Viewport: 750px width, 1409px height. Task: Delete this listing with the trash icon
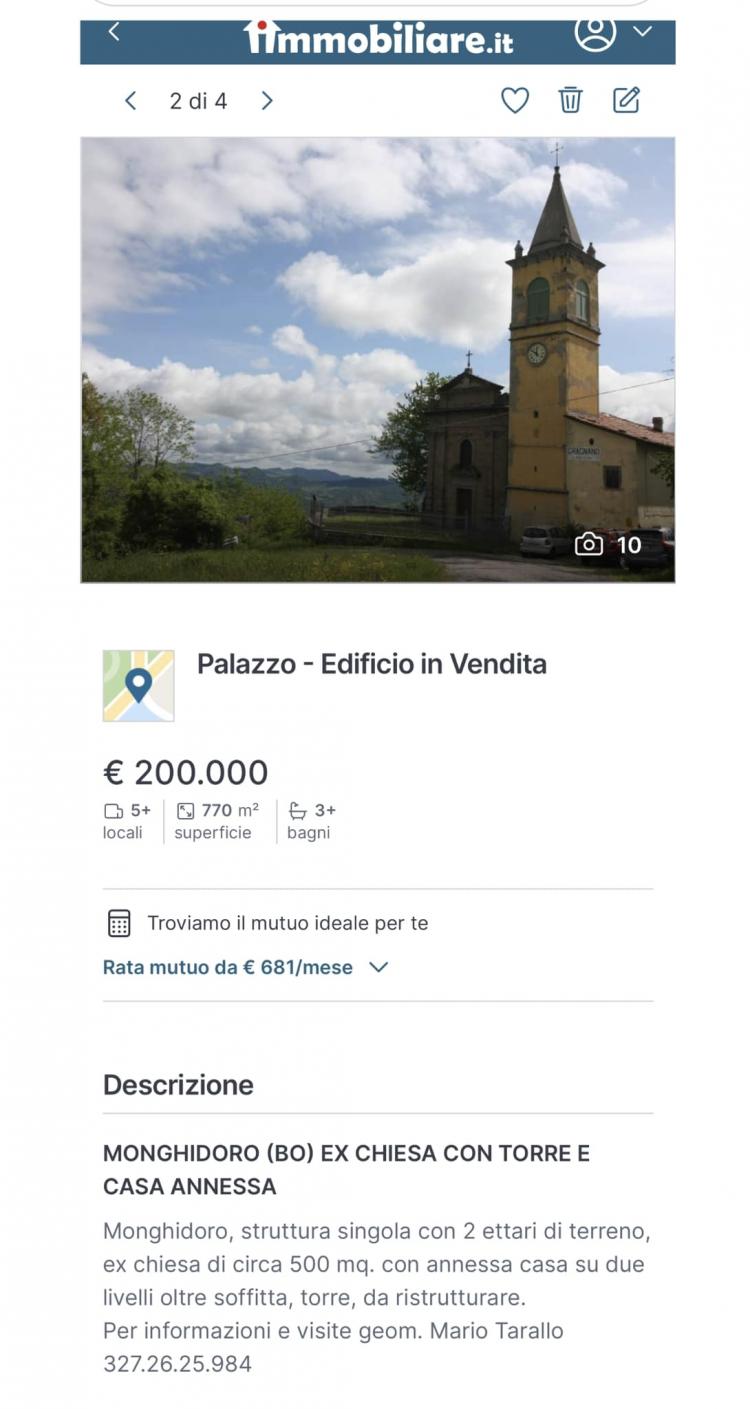click(x=570, y=100)
